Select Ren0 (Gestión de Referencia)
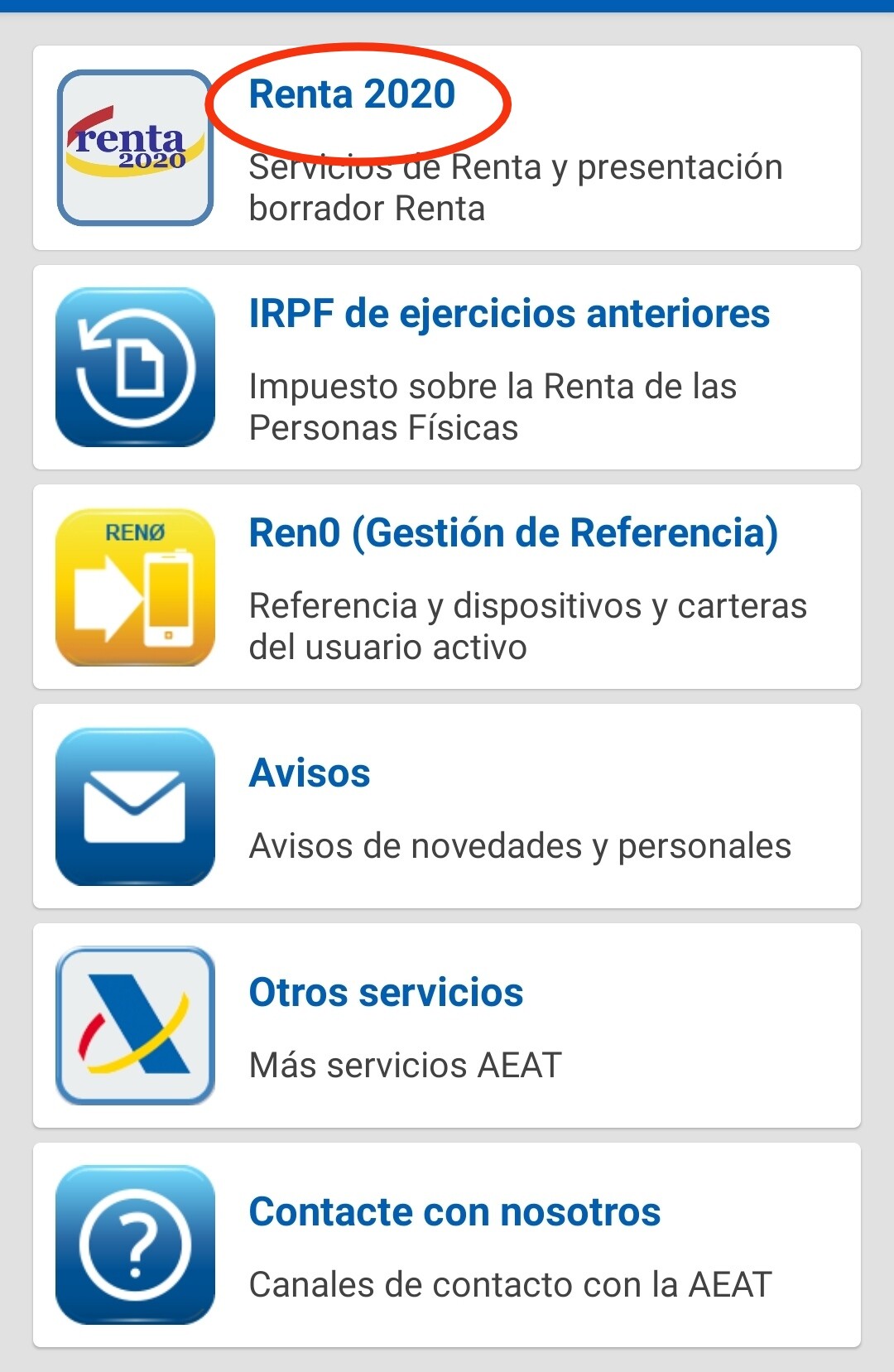Screen dimensions: 894x1372 click(x=447, y=587)
